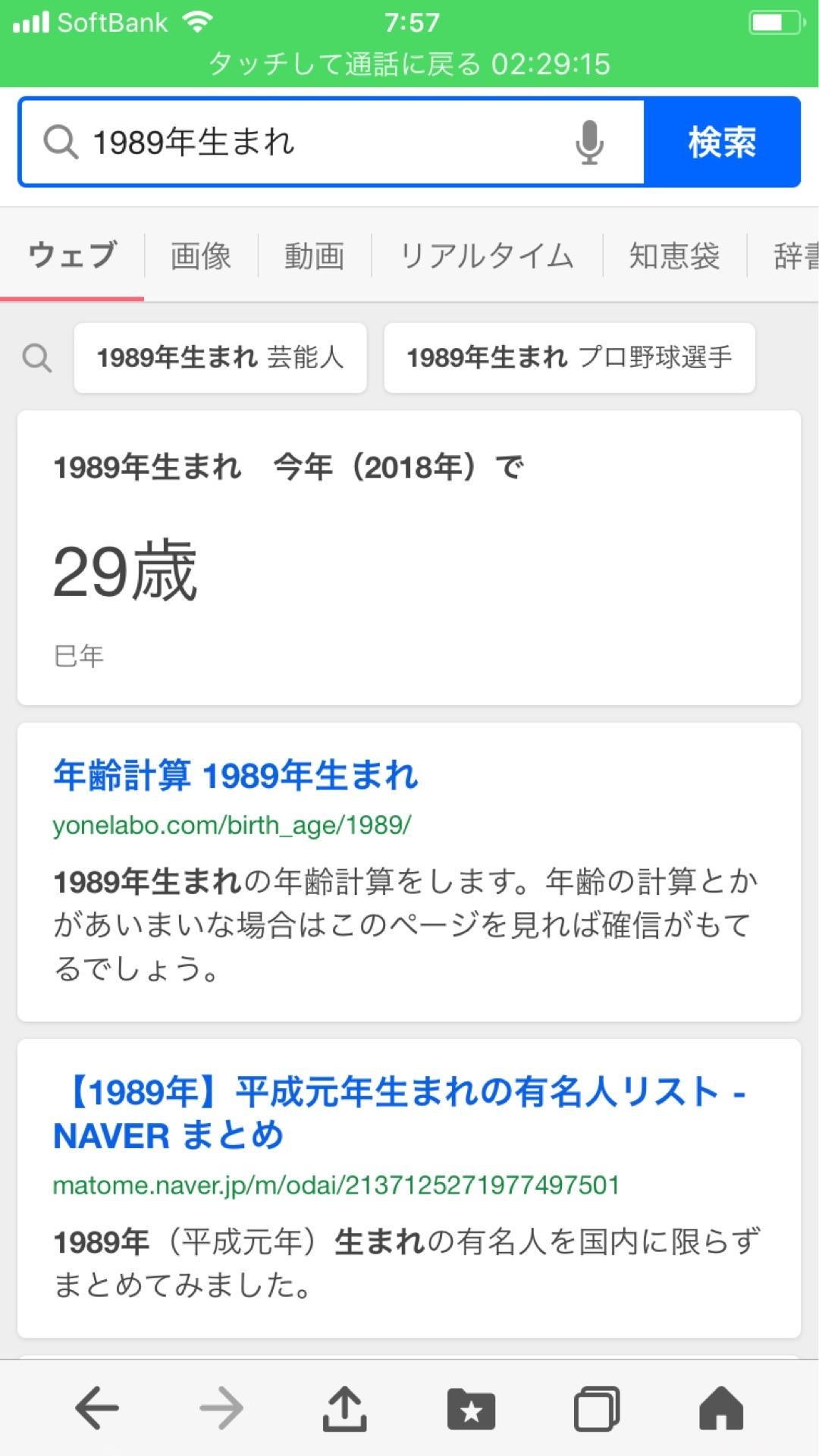Screen dimensions: 819x1456
Task: Go forward using the forward arrow
Action: pyautogui.click(x=219, y=1409)
